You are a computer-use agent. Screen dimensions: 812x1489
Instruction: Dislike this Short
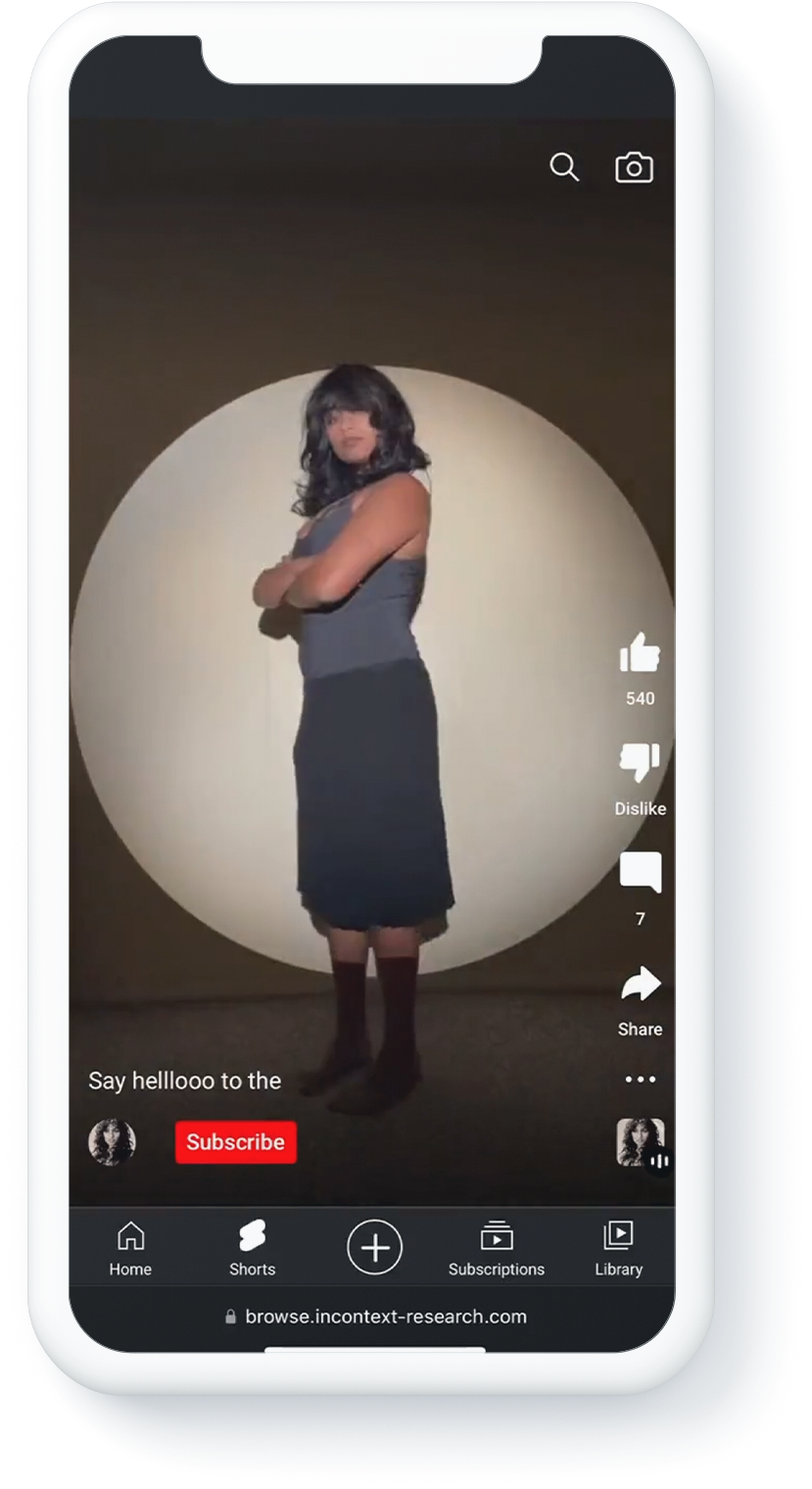pyautogui.click(x=640, y=763)
